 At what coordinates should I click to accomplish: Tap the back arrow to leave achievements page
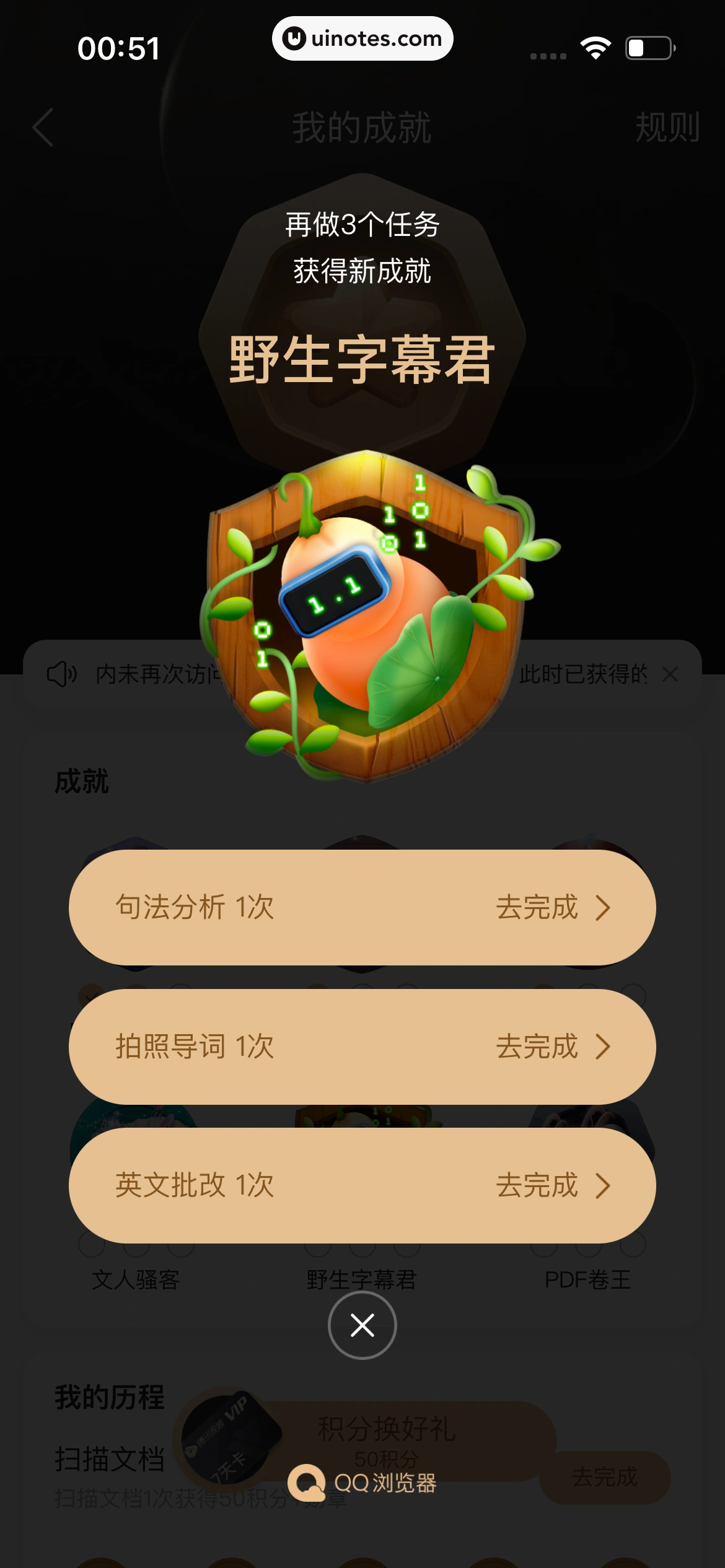point(42,128)
